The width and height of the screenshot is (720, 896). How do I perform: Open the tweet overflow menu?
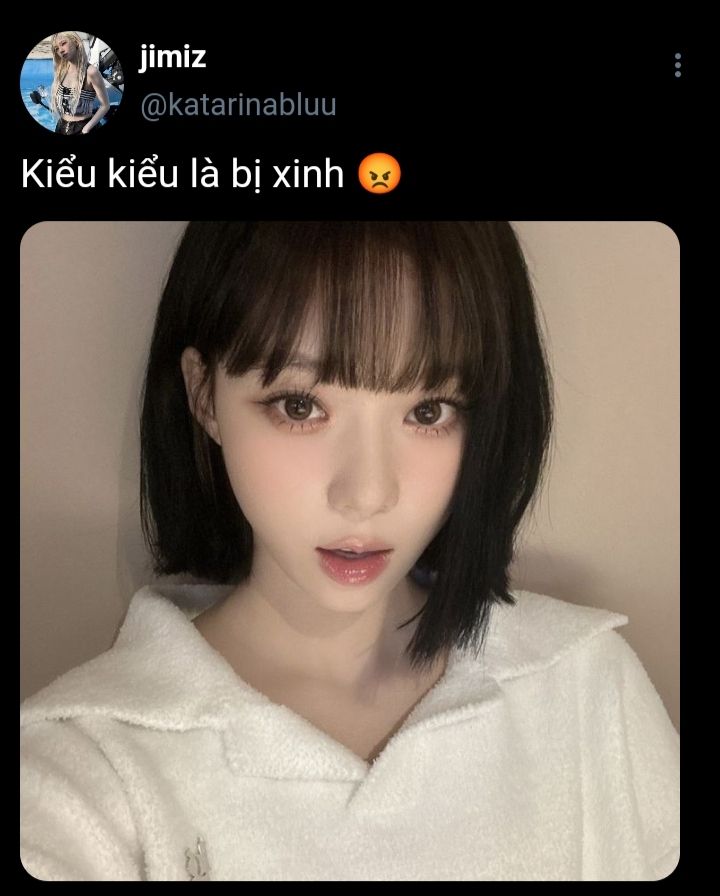[678, 66]
